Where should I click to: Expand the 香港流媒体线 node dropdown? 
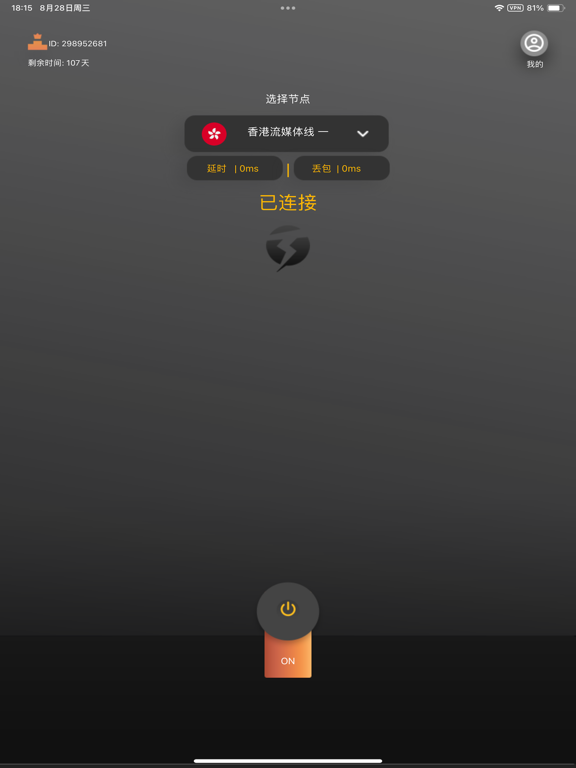click(x=287, y=133)
